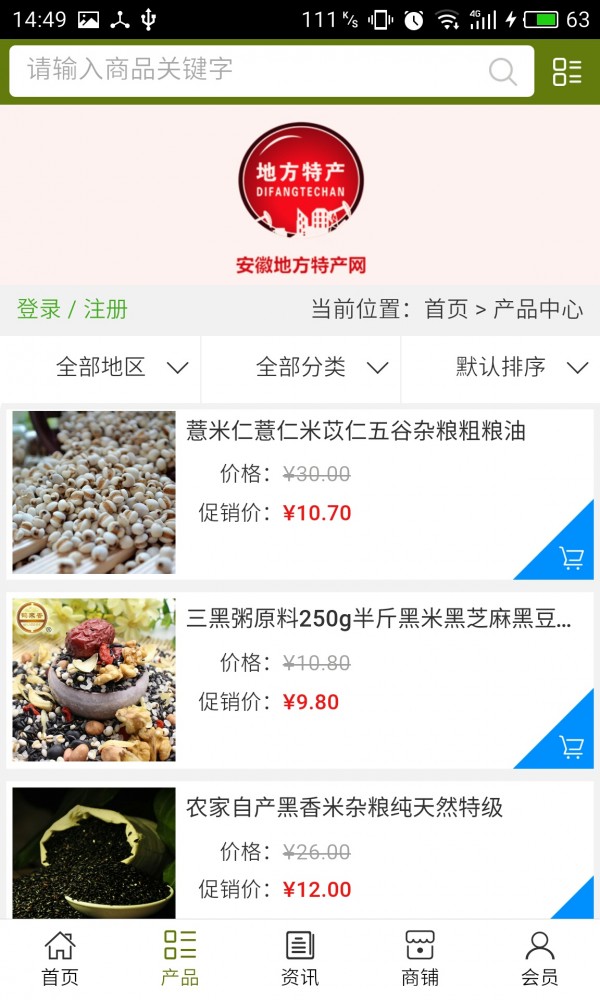
Task: Expand the 全部分类 category filter
Action: (321, 367)
